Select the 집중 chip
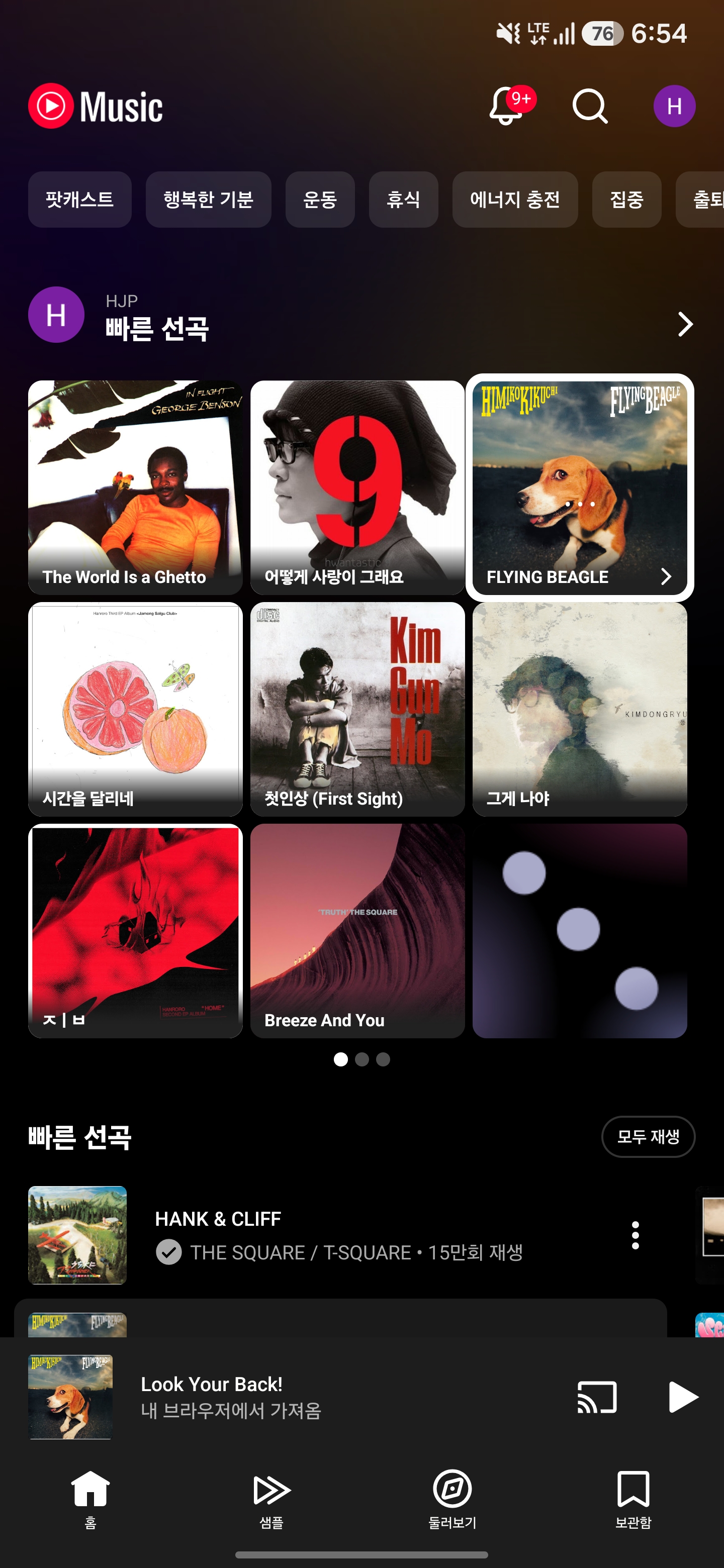 coord(626,200)
